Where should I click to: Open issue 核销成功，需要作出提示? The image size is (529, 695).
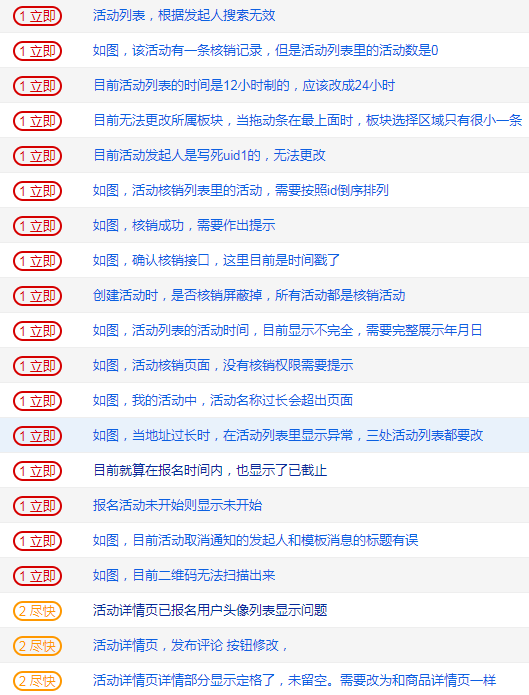[x=184, y=225]
